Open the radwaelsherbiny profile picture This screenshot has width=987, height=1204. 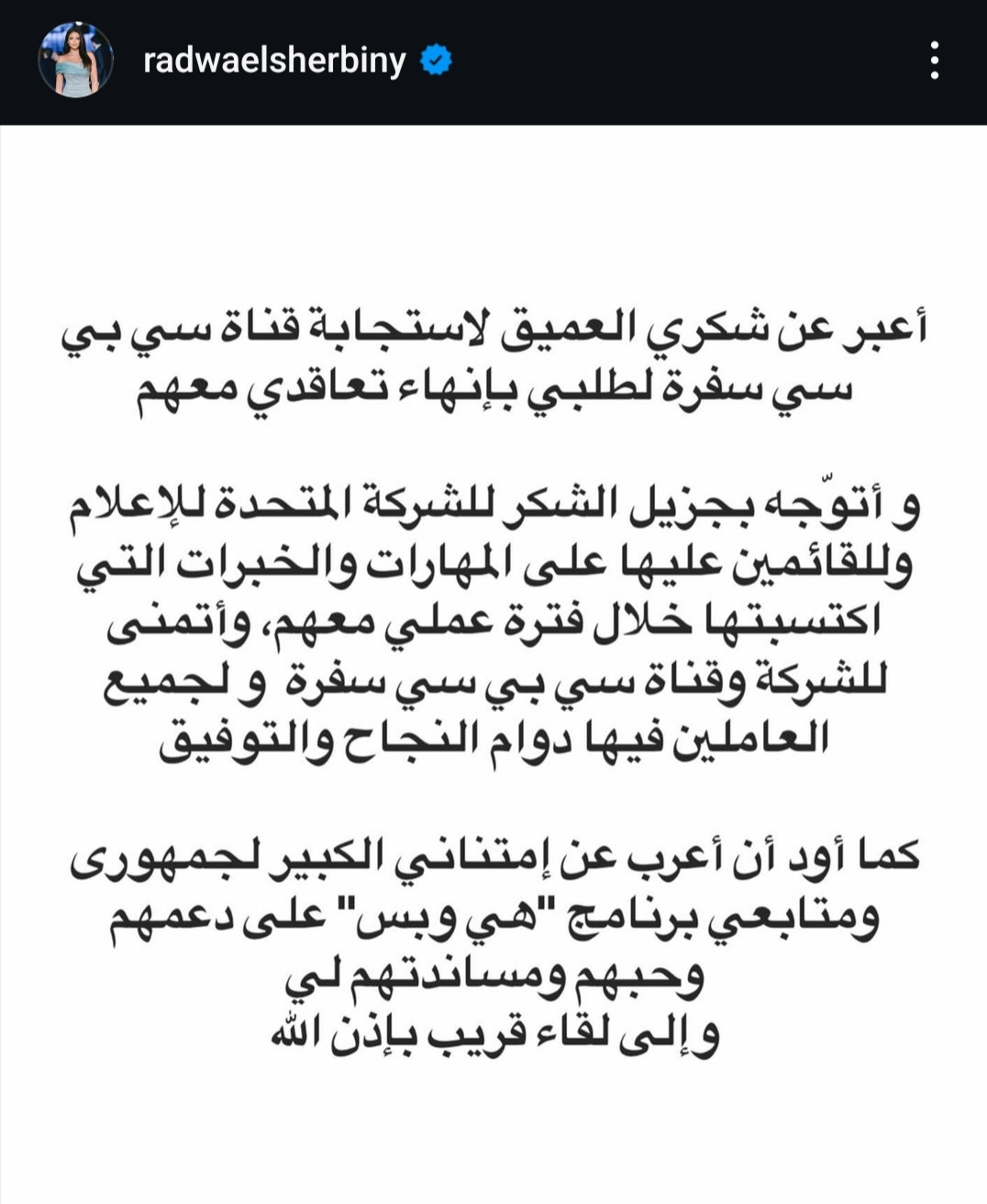tap(75, 61)
